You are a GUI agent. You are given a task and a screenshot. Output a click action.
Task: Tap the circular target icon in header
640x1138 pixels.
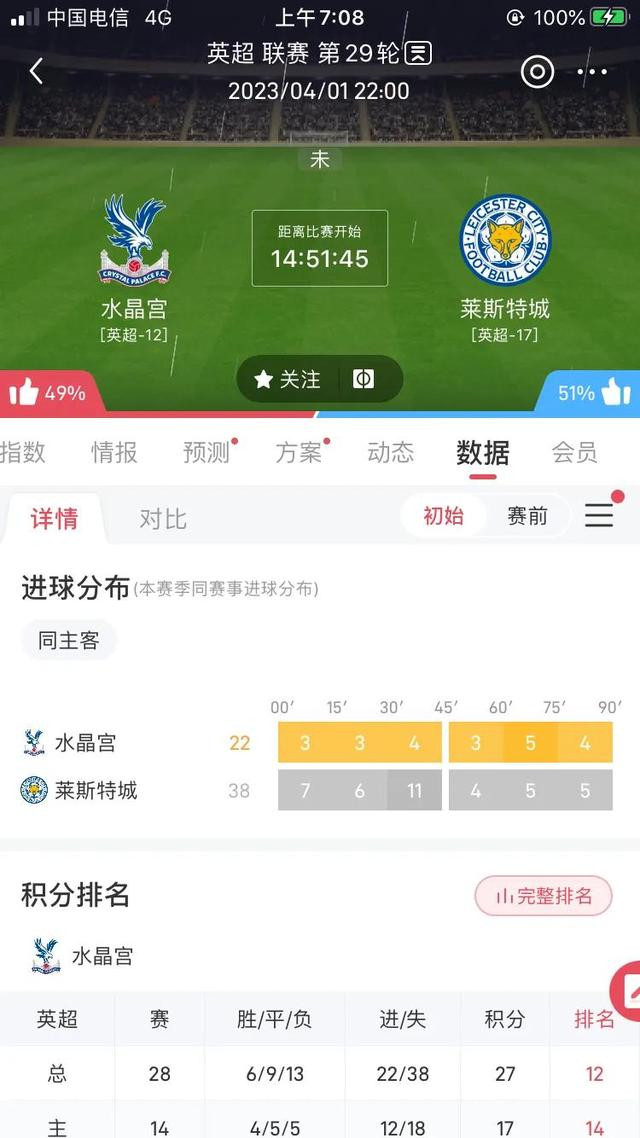click(x=538, y=72)
